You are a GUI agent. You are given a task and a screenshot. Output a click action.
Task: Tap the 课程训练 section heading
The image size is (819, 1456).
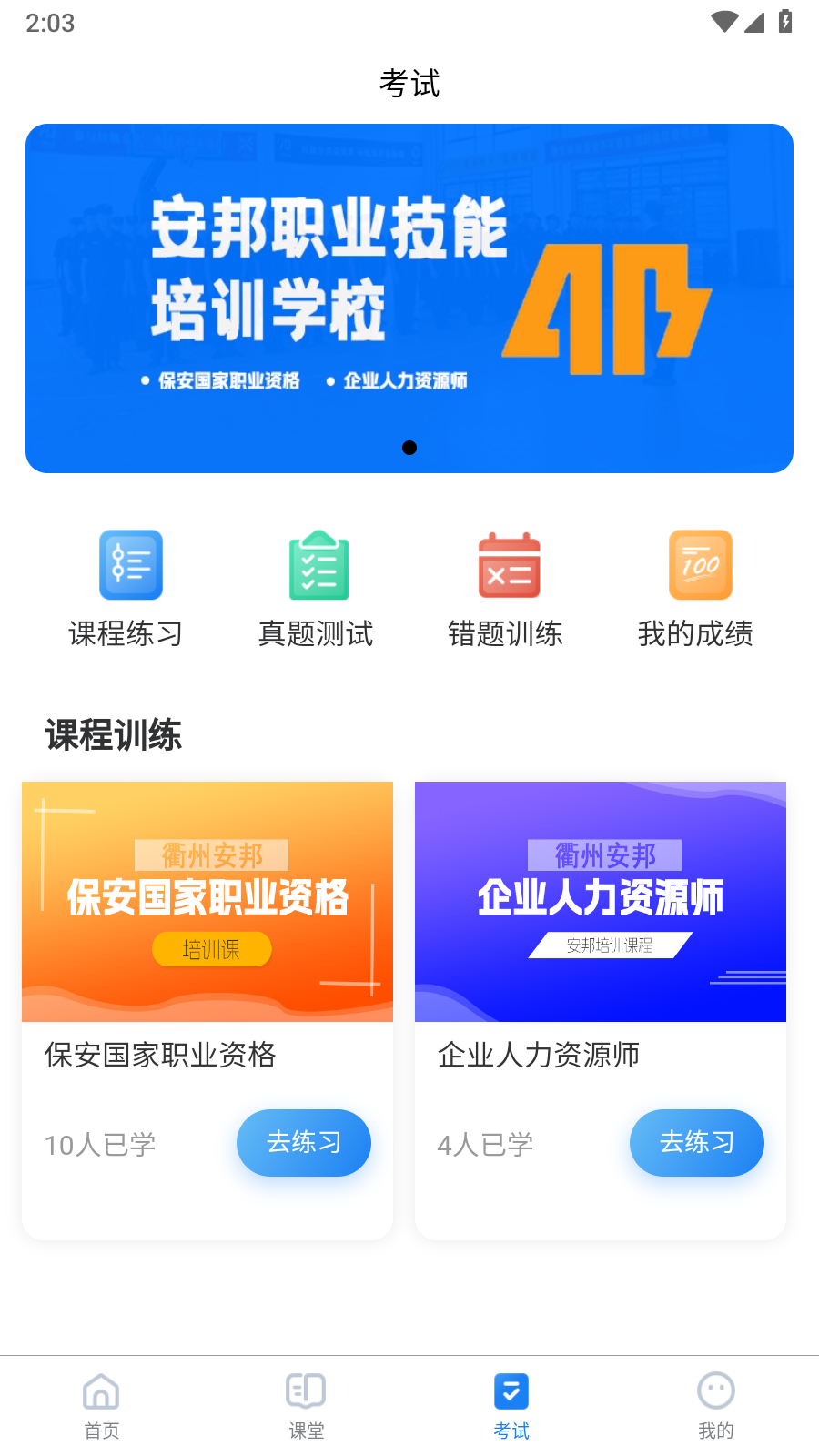point(114,735)
